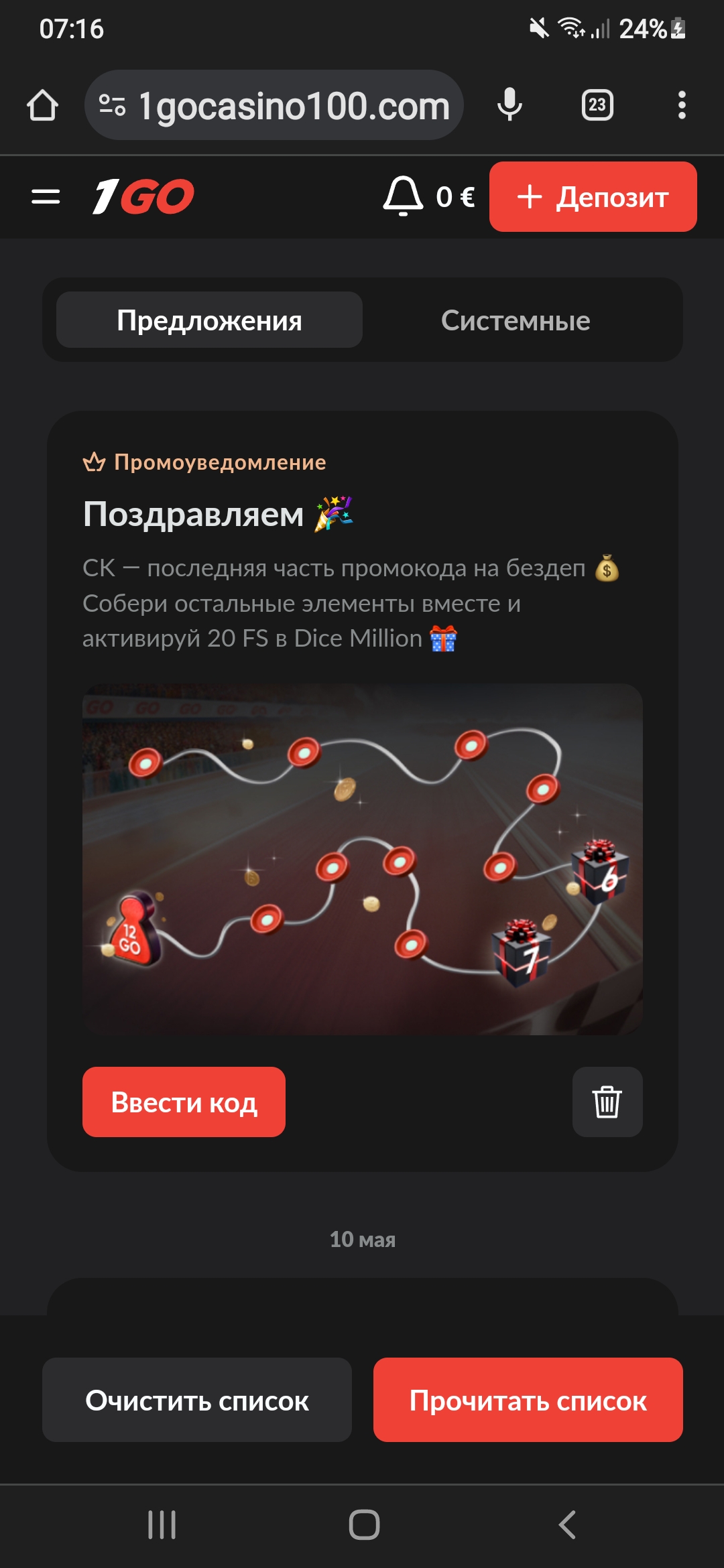
Task: Open the tab switcher showing 23 tabs
Action: (x=597, y=105)
